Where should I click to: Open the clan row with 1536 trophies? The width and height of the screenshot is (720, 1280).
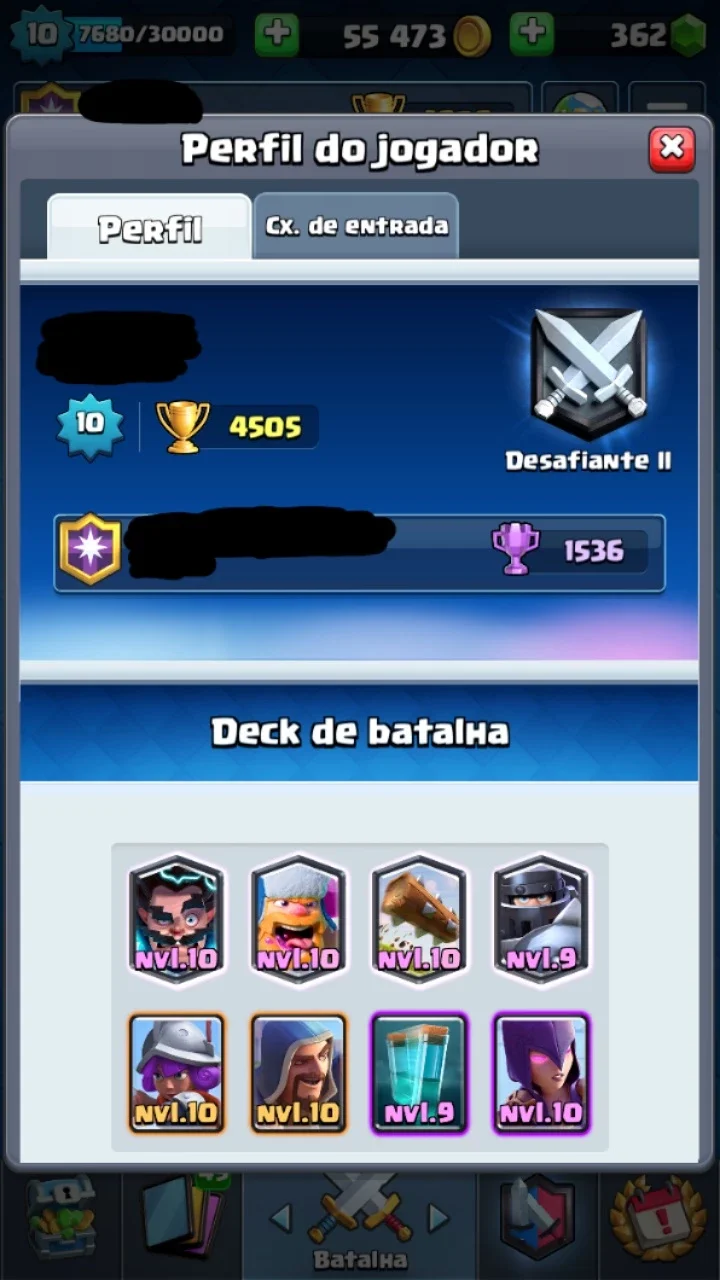[359, 552]
